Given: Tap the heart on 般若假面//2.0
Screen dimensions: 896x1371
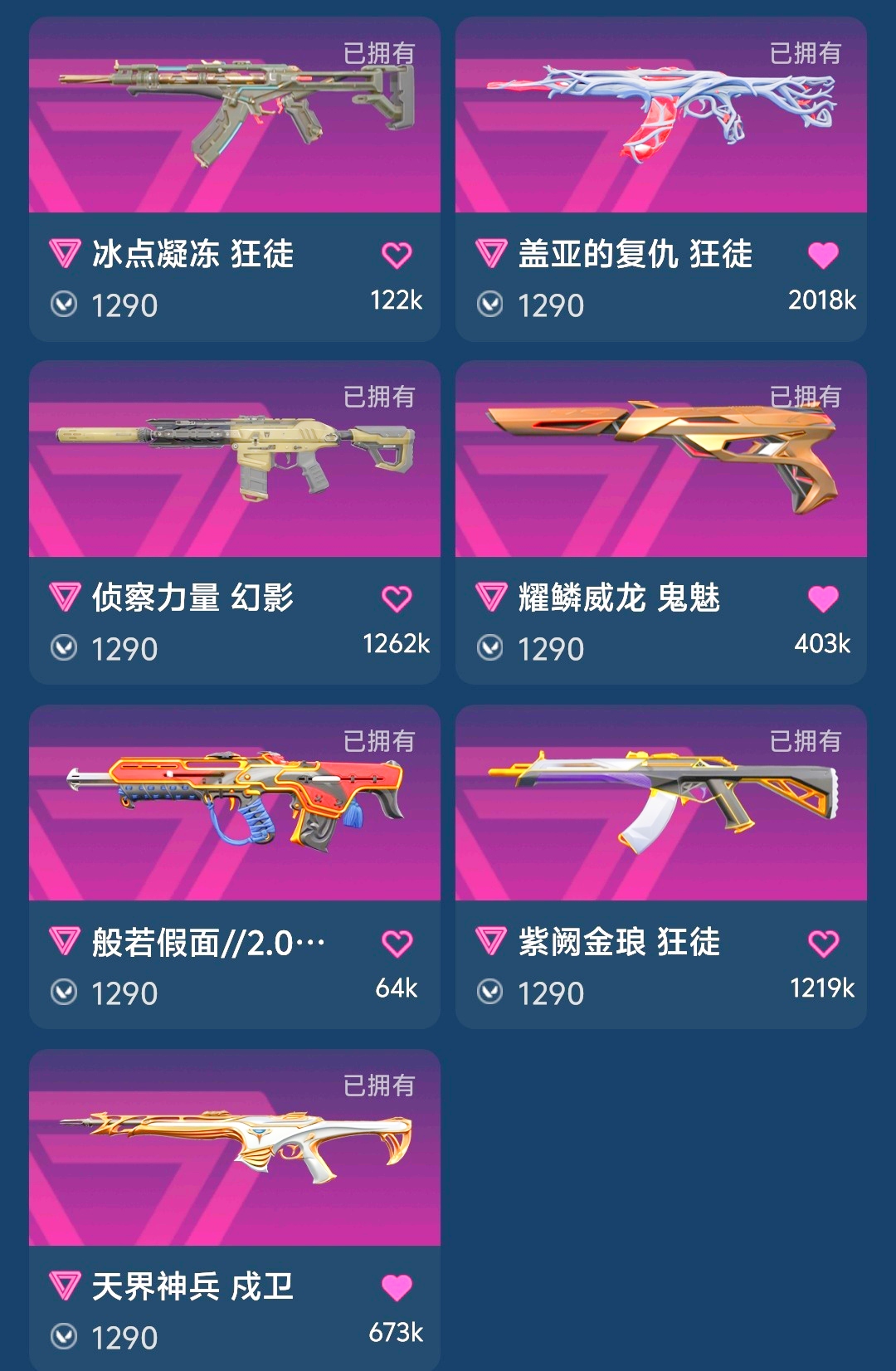Looking at the screenshot, I should (397, 944).
